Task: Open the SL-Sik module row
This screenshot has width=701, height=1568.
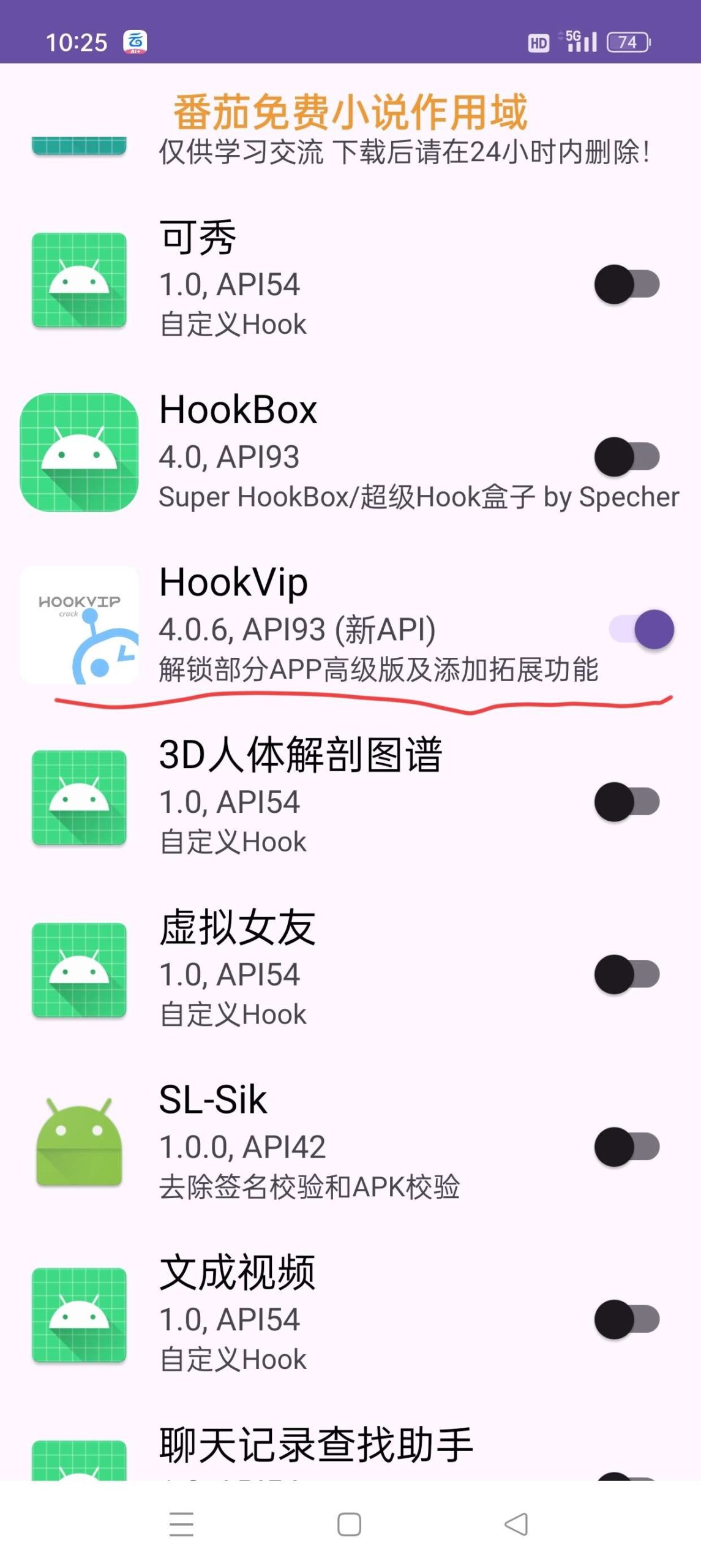Action: tap(306, 1143)
